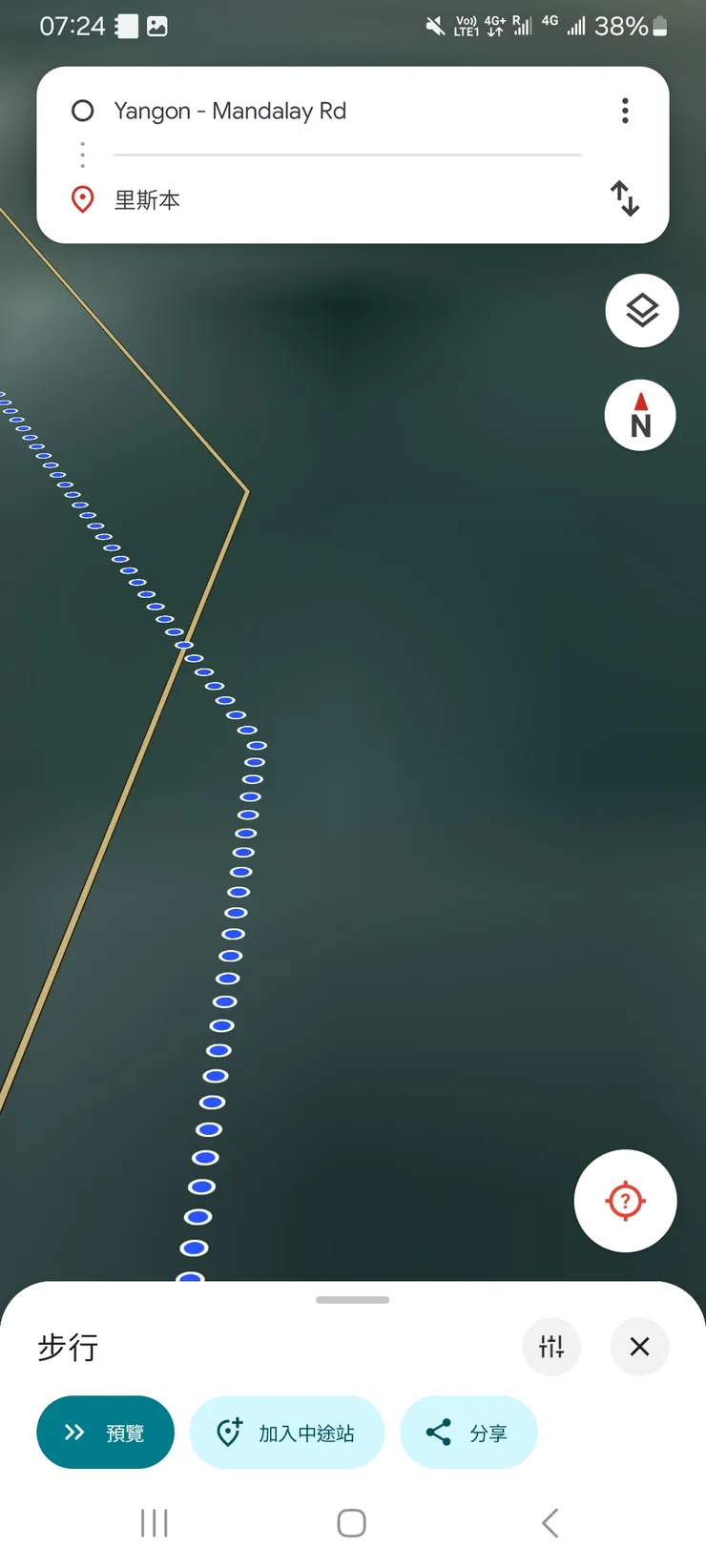Swap start and destination
The width and height of the screenshot is (706, 1568).
coord(625,198)
